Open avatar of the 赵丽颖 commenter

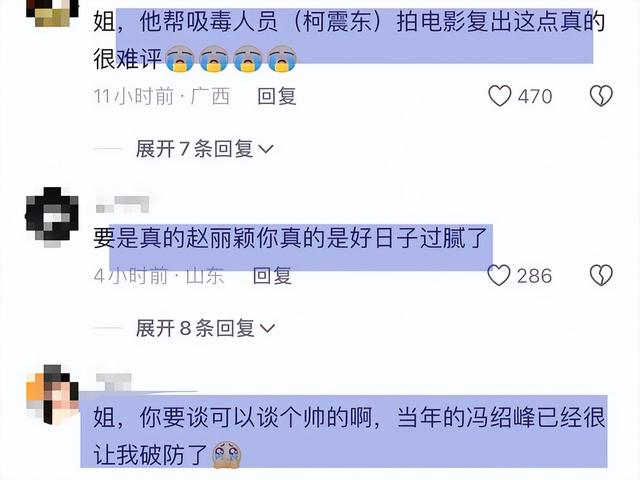click(x=51, y=215)
